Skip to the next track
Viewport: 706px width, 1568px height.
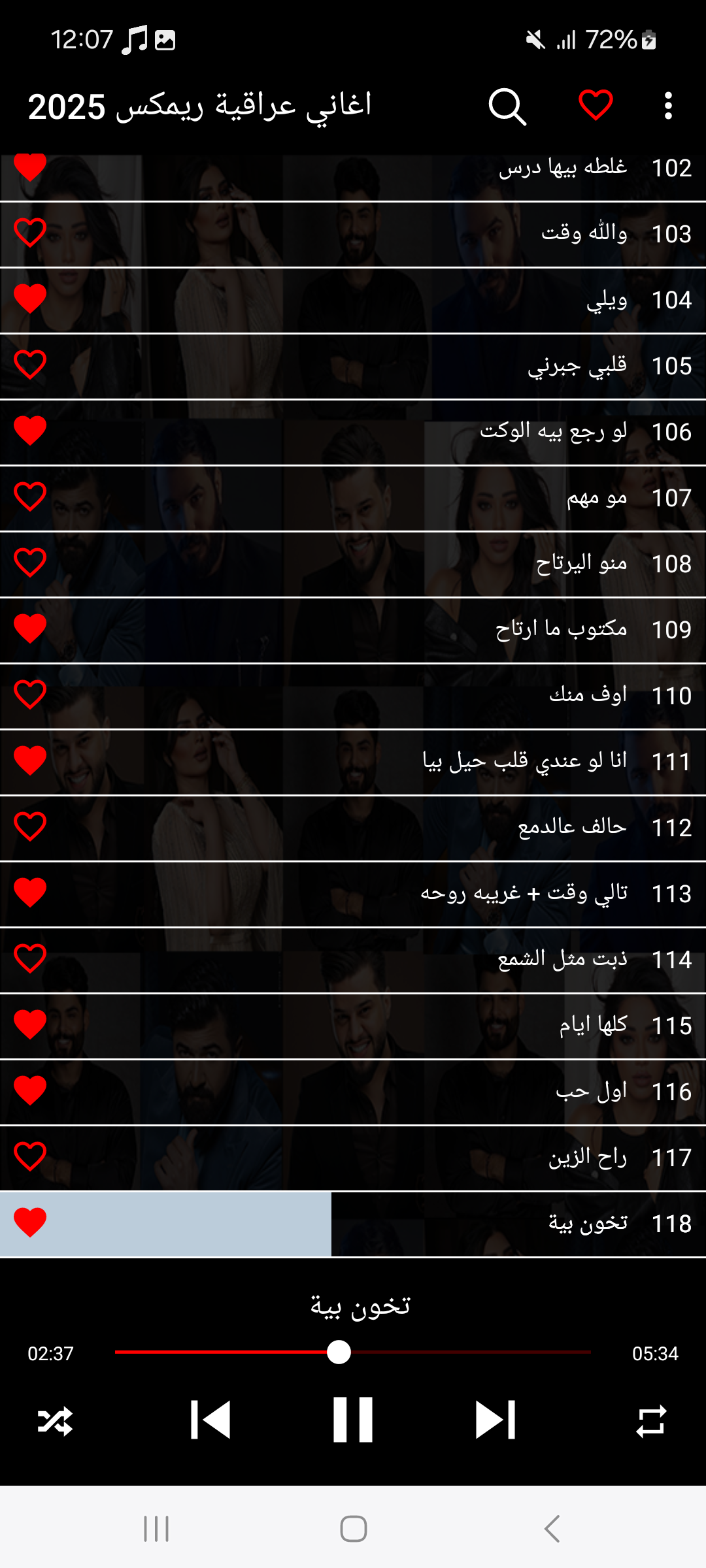(x=496, y=1420)
